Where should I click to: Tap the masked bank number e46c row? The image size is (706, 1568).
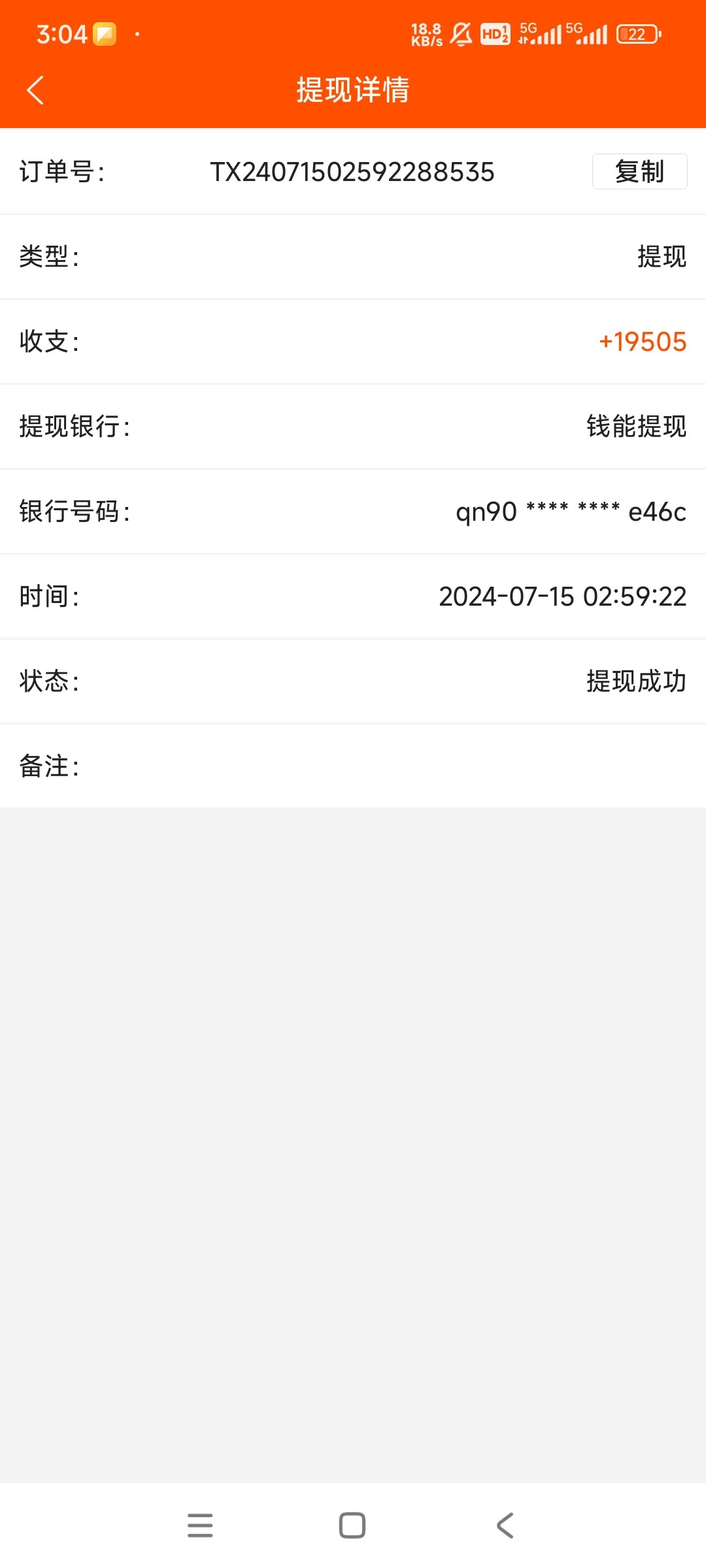571,512
